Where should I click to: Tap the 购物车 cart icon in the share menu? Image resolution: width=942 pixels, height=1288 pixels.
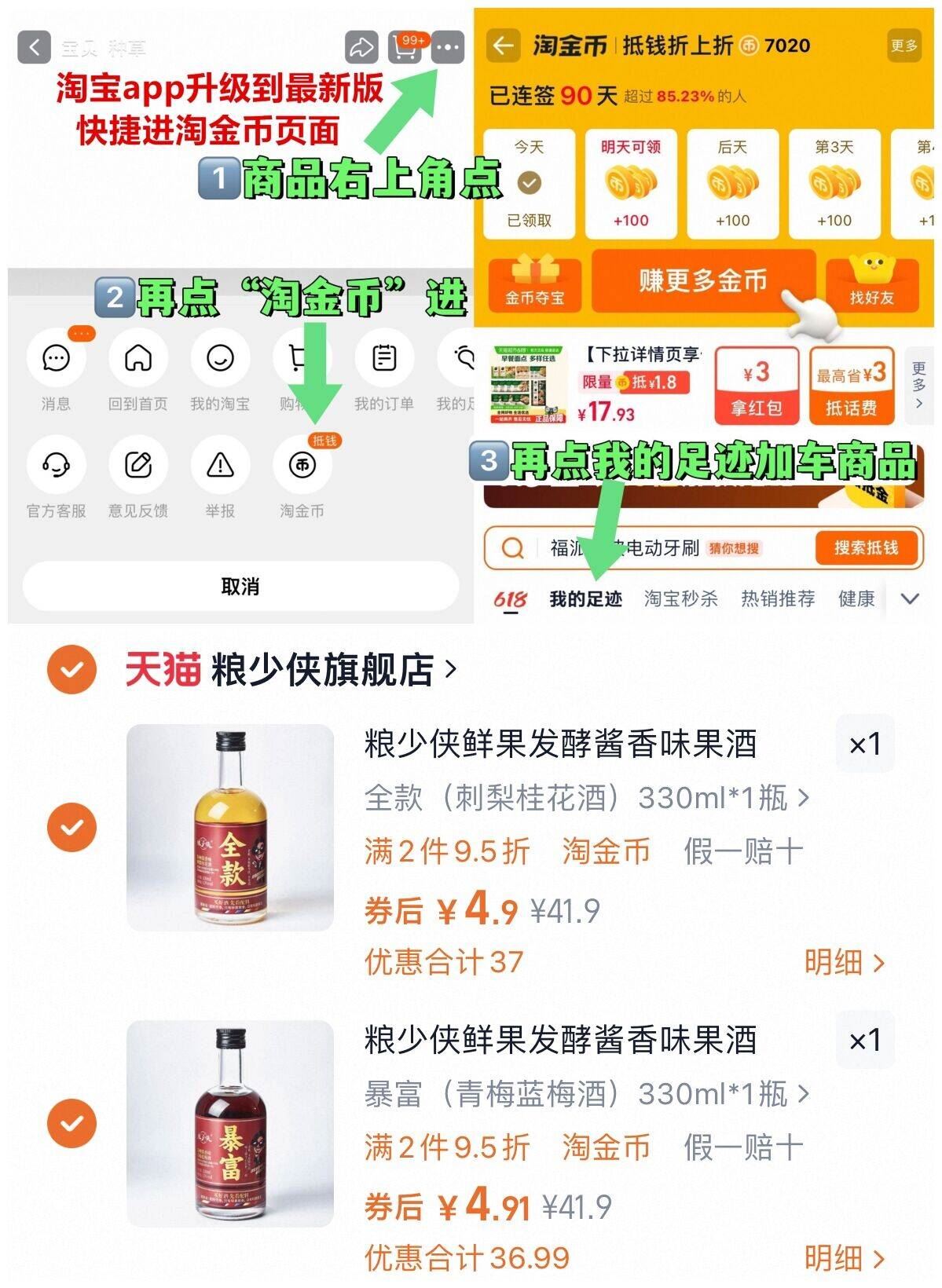[301, 357]
